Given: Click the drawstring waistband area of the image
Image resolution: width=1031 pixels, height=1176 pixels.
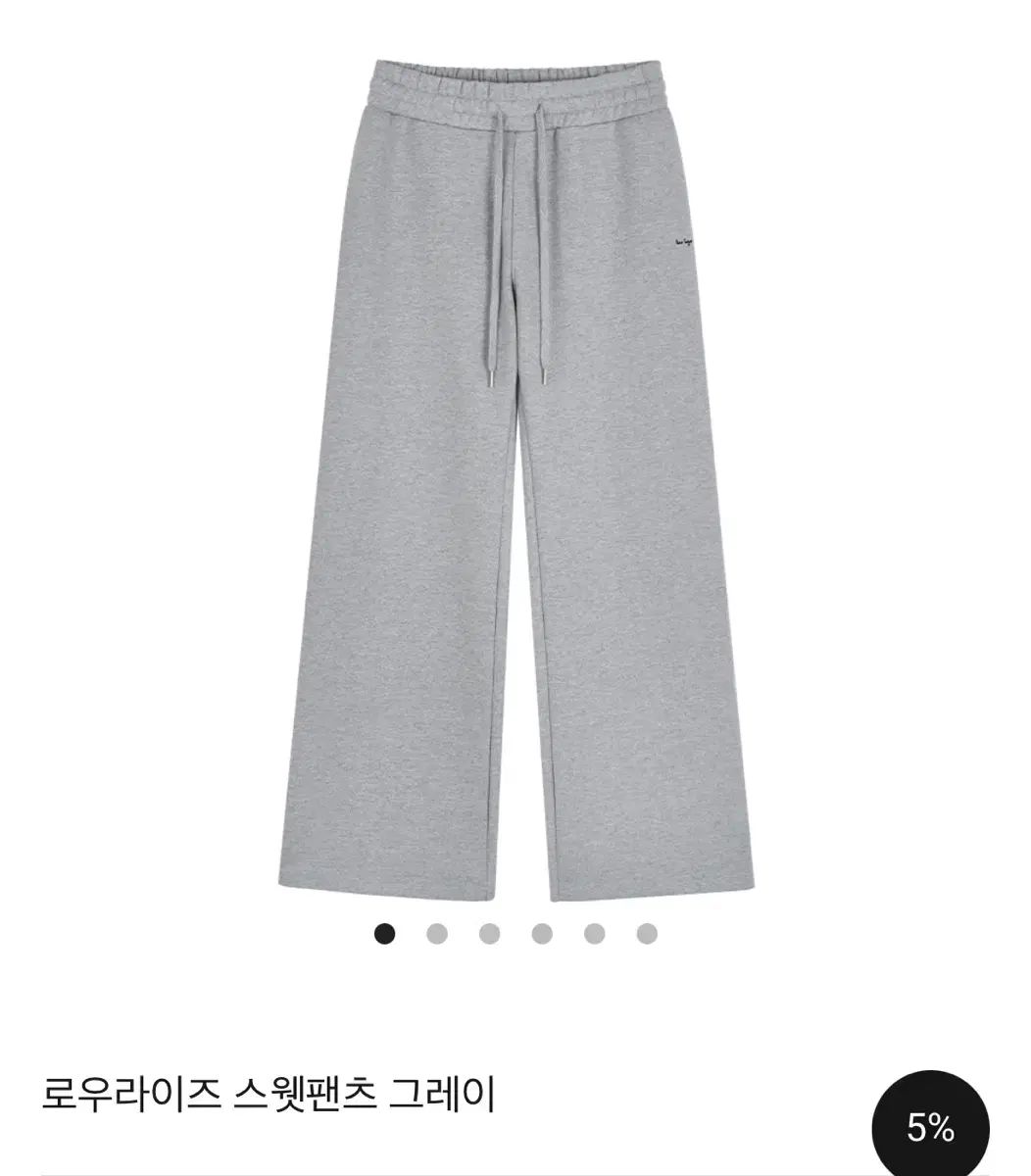Looking at the screenshot, I should [x=519, y=98].
